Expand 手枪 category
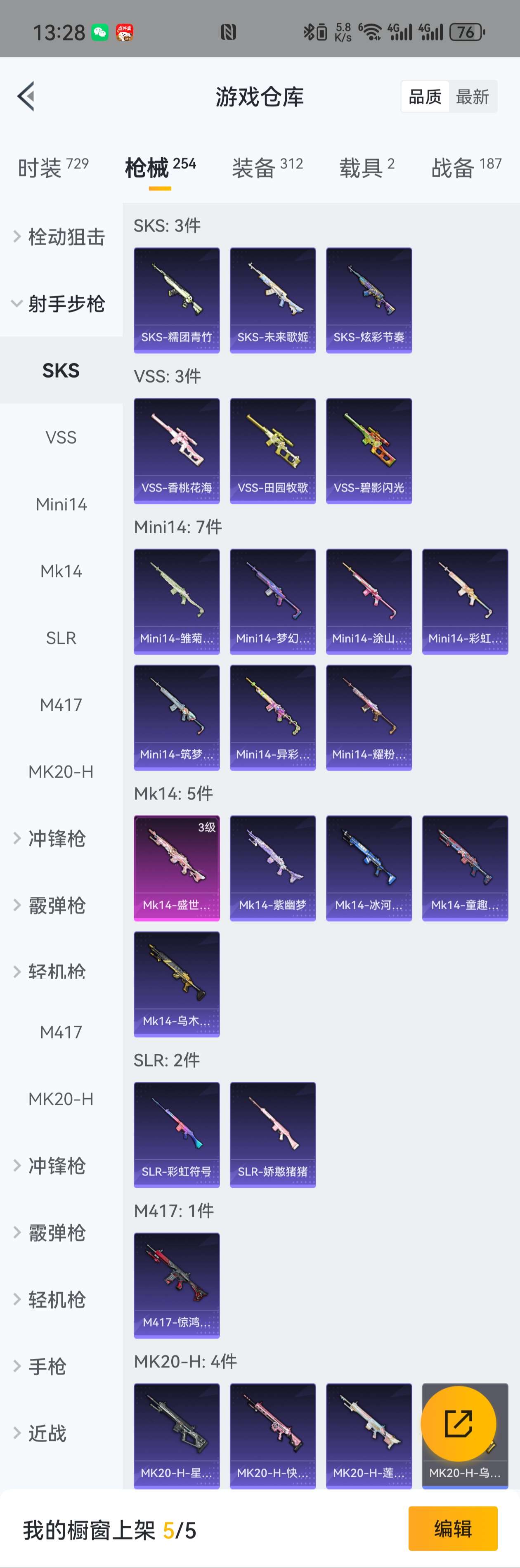Viewport: 520px width, 1568px height. coord(47,1367)
